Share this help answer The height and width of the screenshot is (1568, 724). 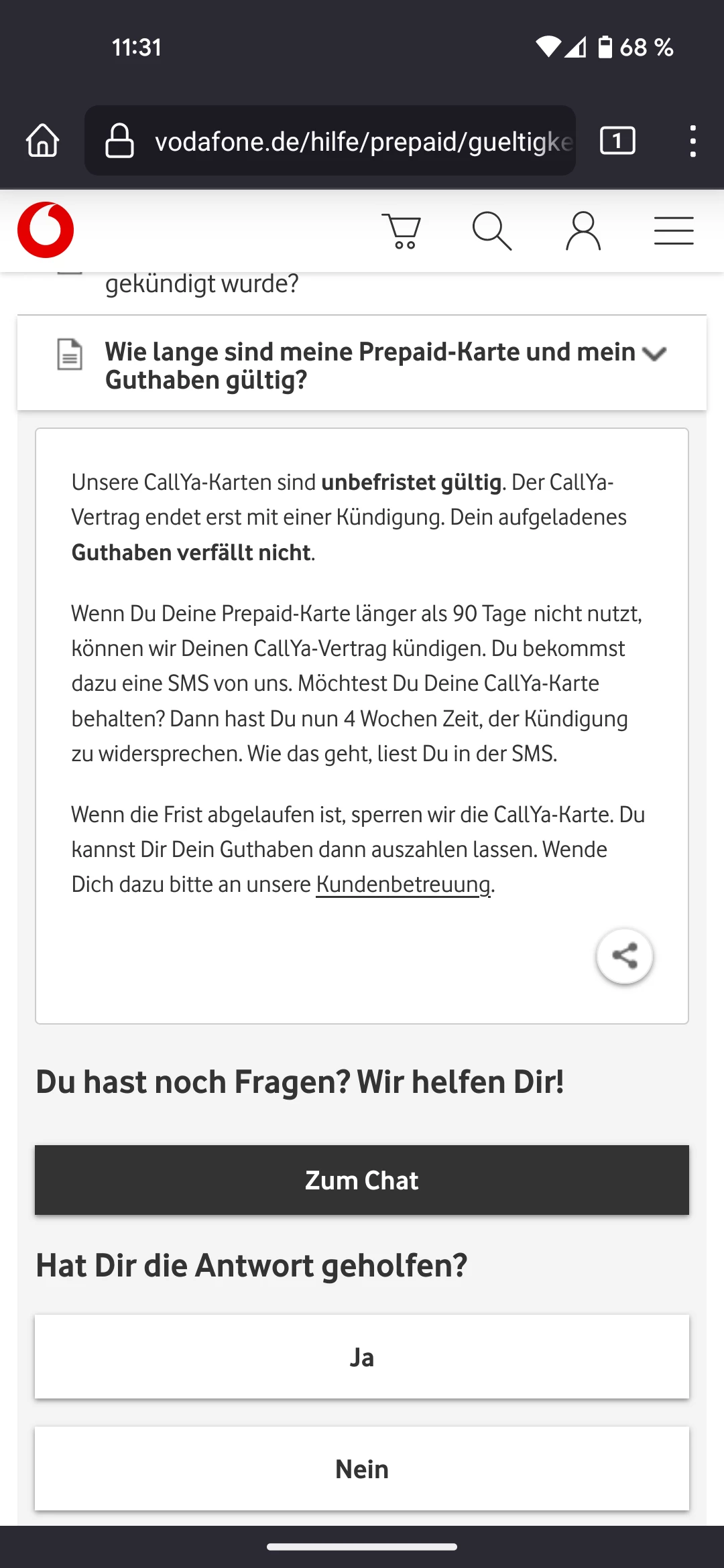point(625,956)
